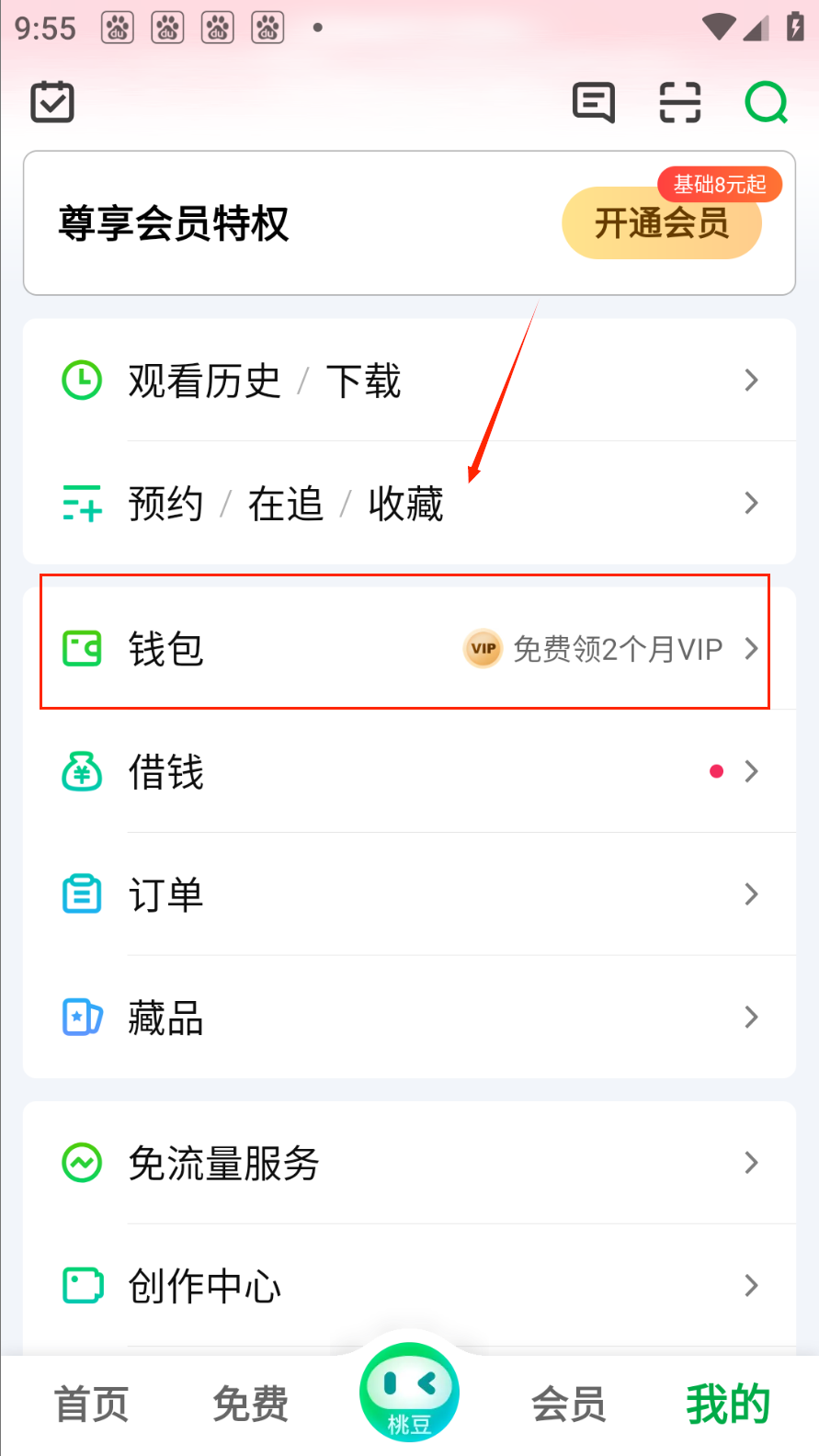Switch to the 免费 tab

pyautogui.click(x=250, y=1405)
